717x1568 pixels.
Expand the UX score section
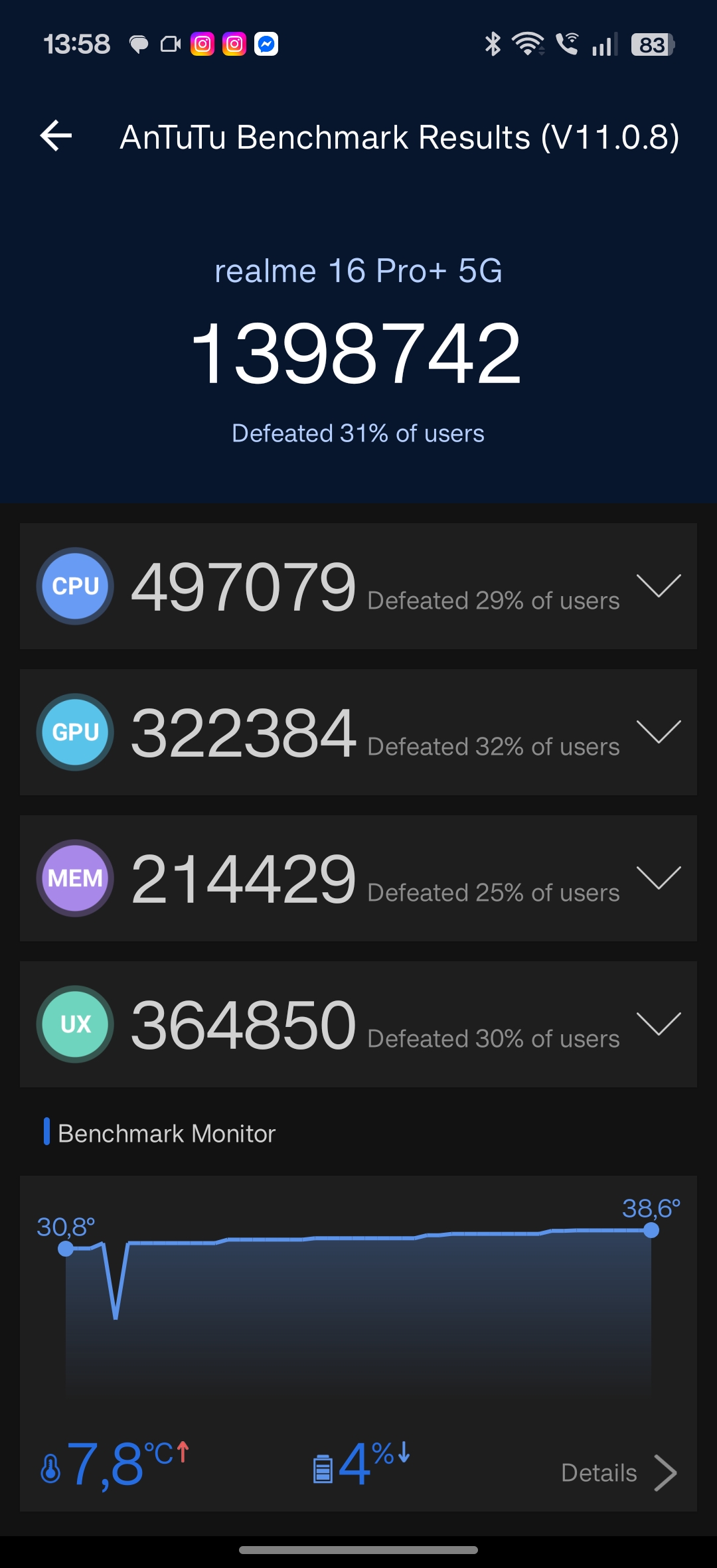[x=658, y=1024]
